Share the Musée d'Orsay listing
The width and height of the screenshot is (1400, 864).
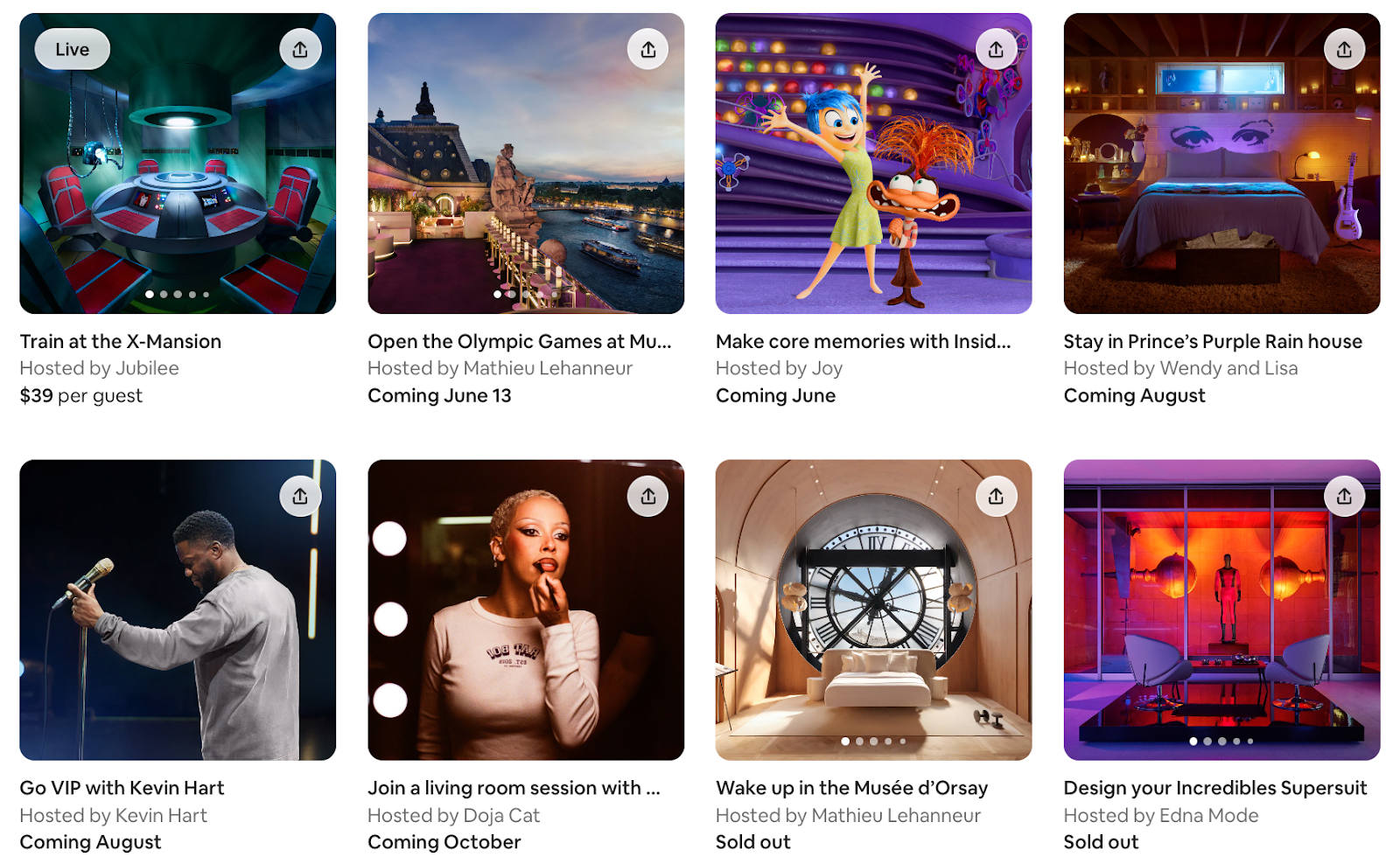[996, 497]
